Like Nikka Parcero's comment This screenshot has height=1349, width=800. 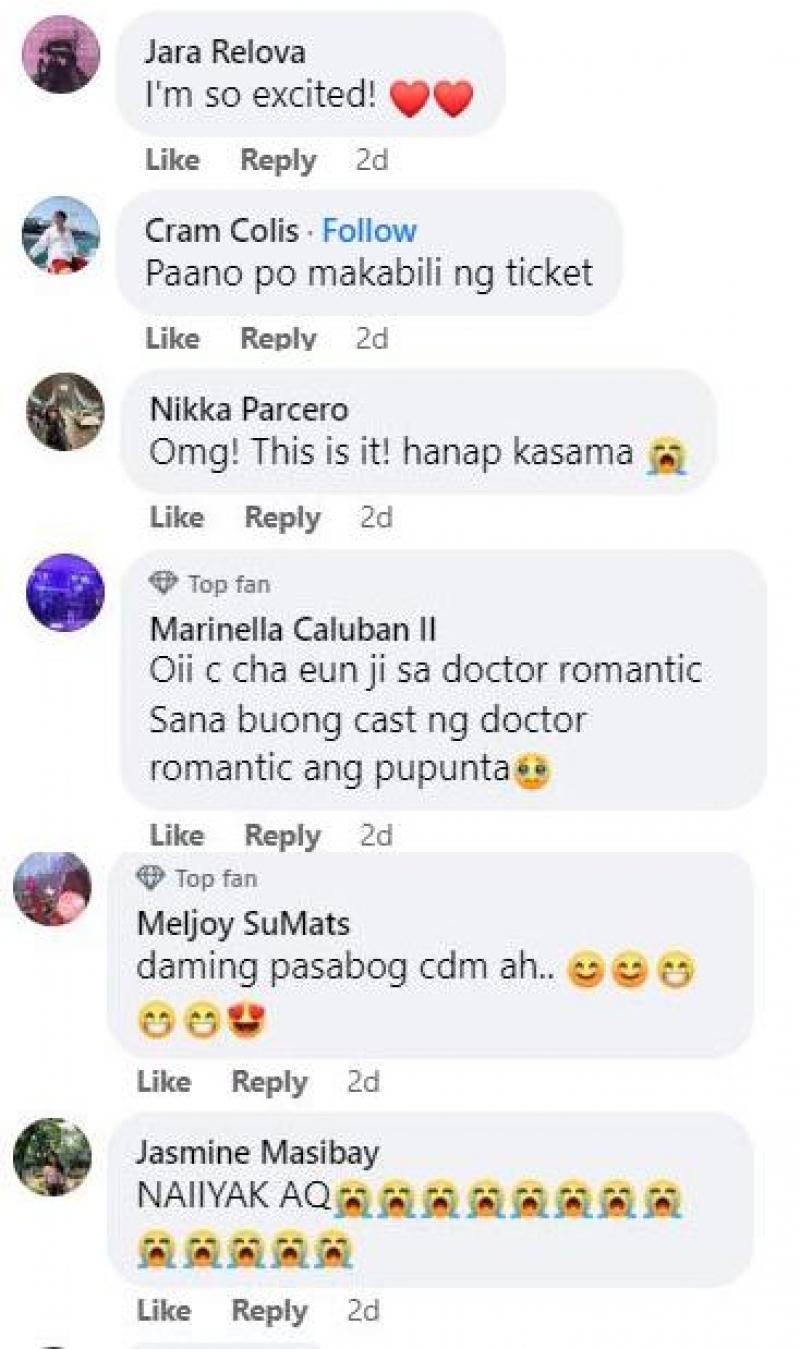coord(177,517)
